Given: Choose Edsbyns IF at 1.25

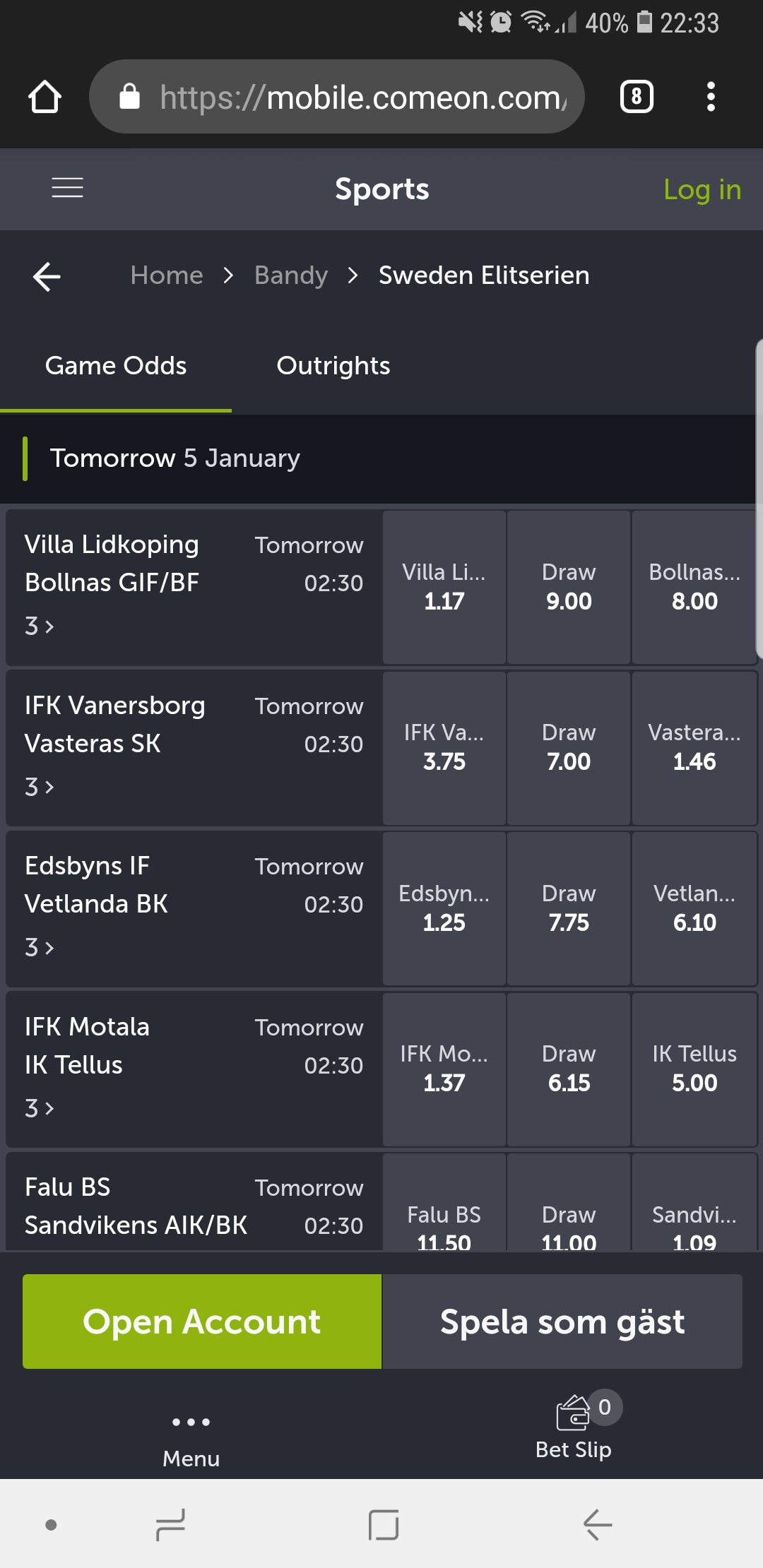Looking at the screenshot, I should pos(444,908).
